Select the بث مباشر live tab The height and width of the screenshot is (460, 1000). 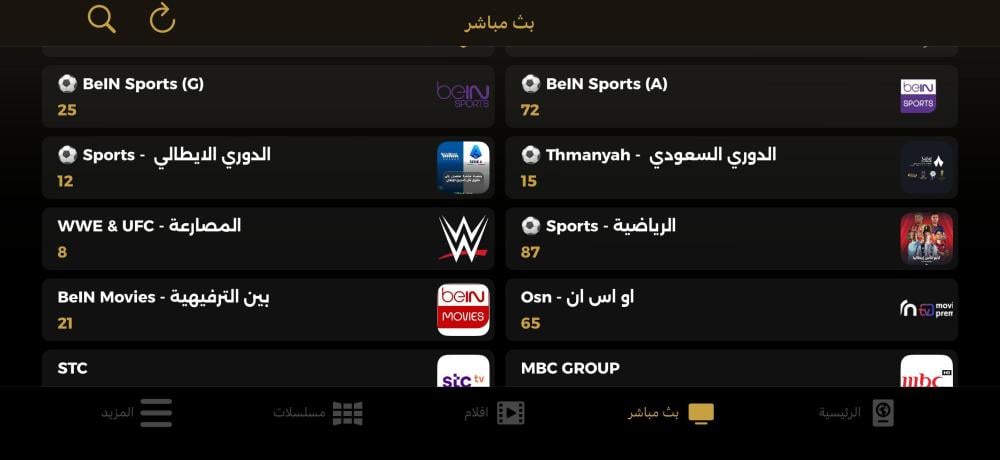click(x=671, y=413)
